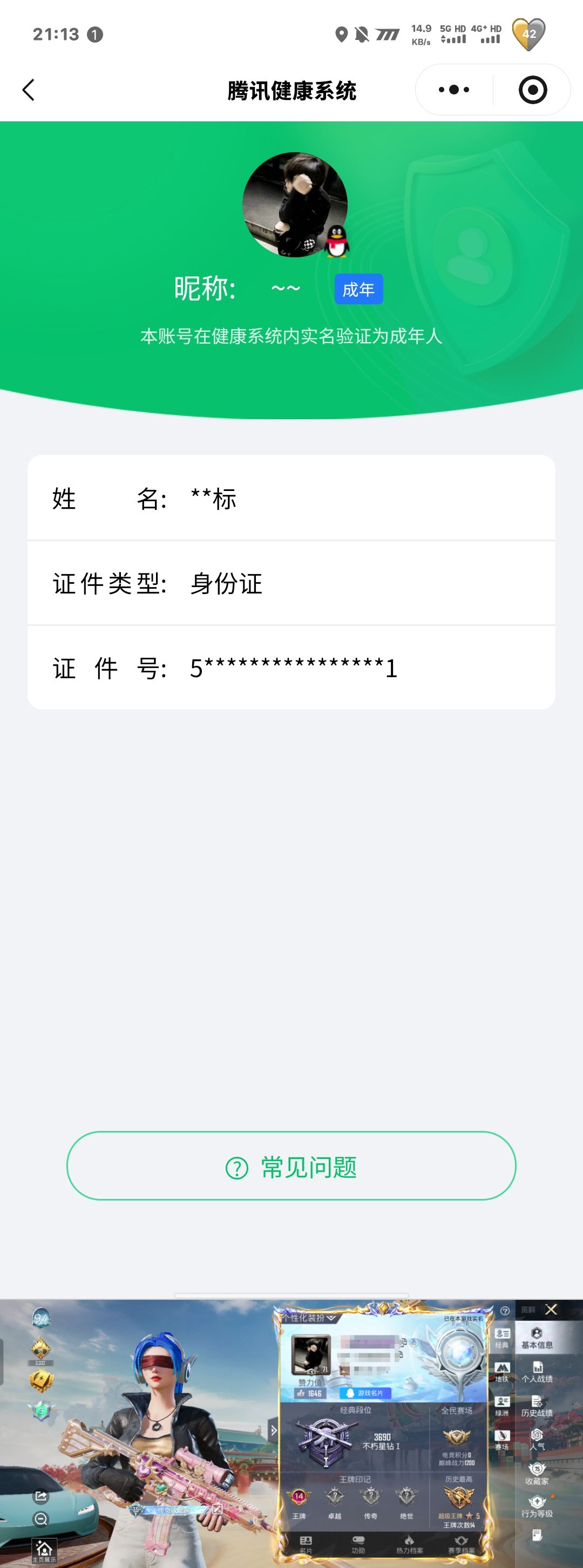This screenshot has height=1568, width=583.
Task: Open the 行为等级 behavior level icon
Action: [537, 1503]
